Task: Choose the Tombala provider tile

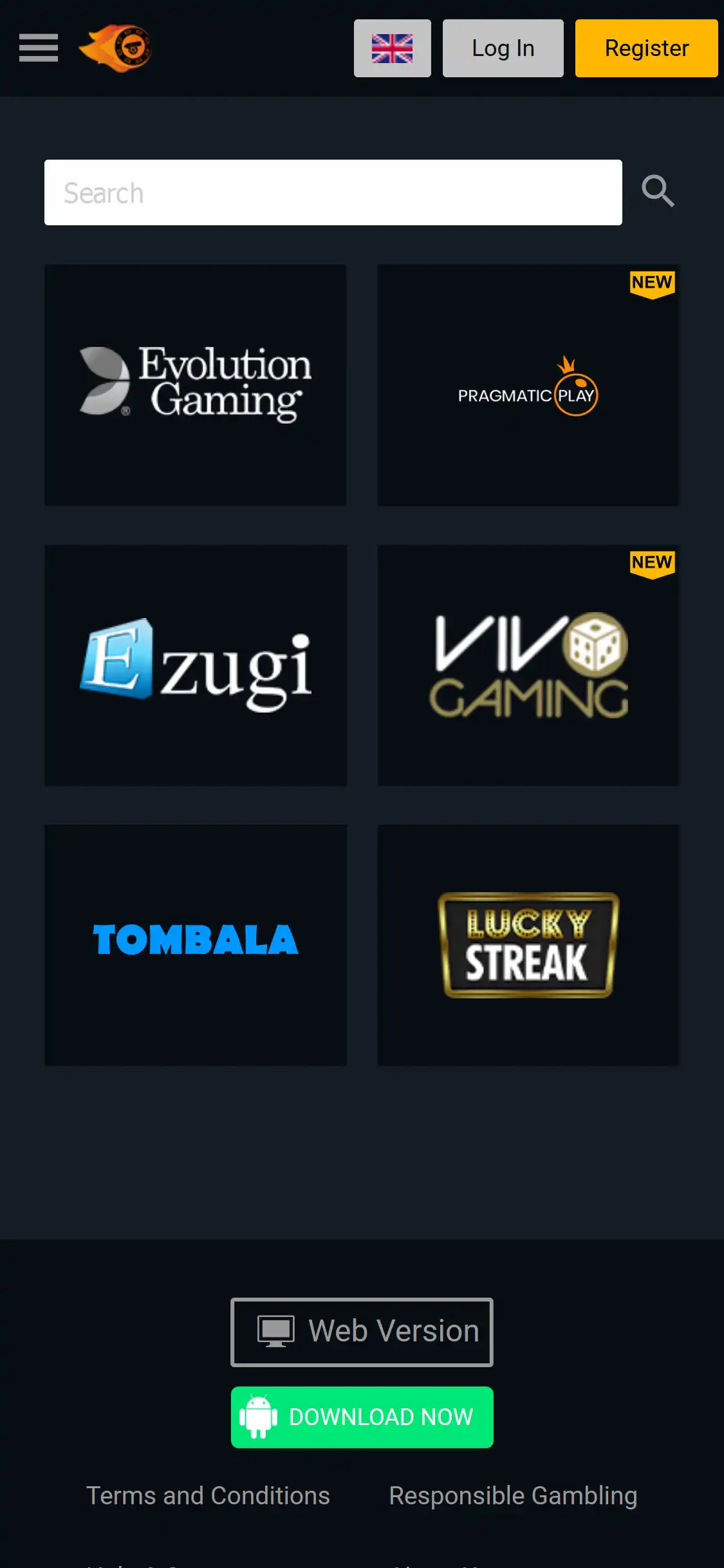Action: pos(196,945)
